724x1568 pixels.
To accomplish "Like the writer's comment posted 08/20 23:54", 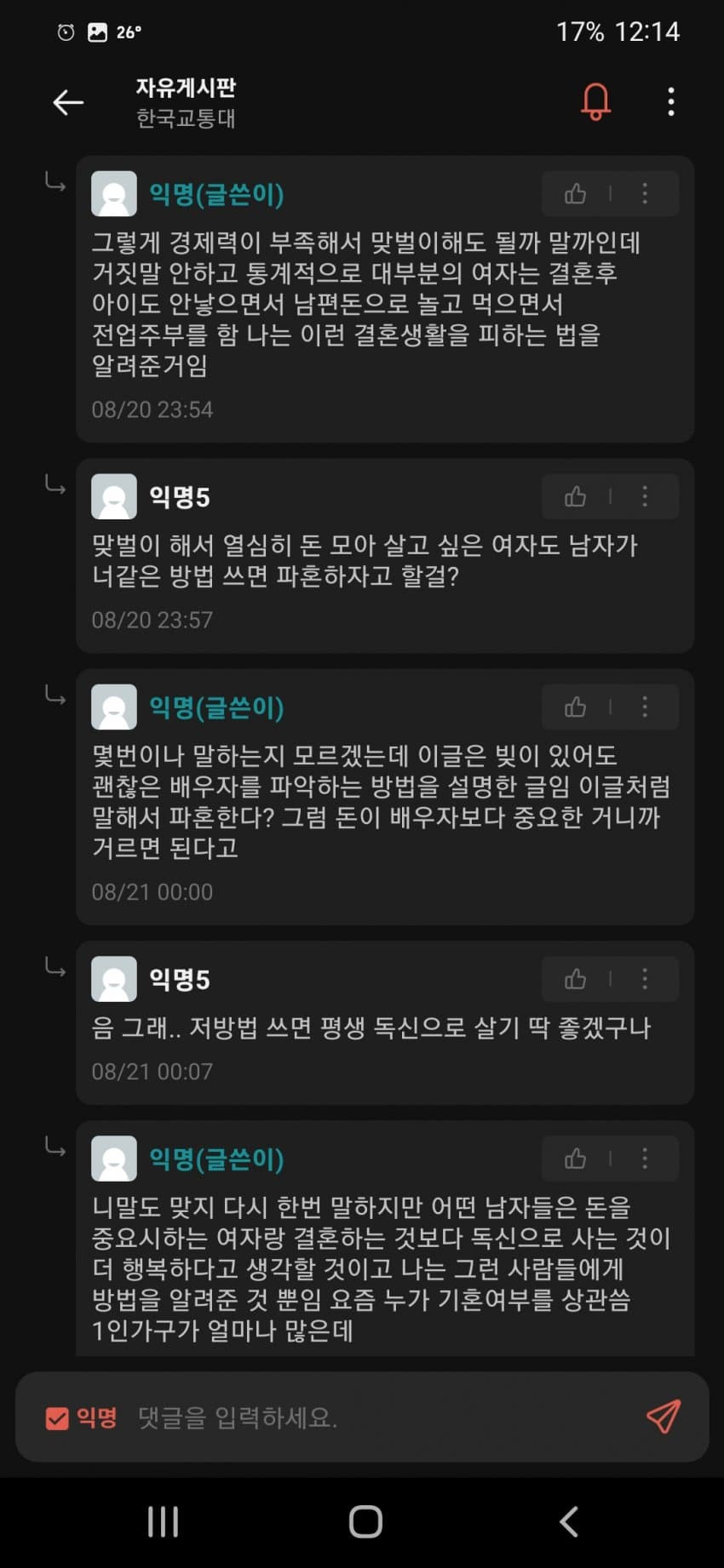I will [x=576, y=194].
